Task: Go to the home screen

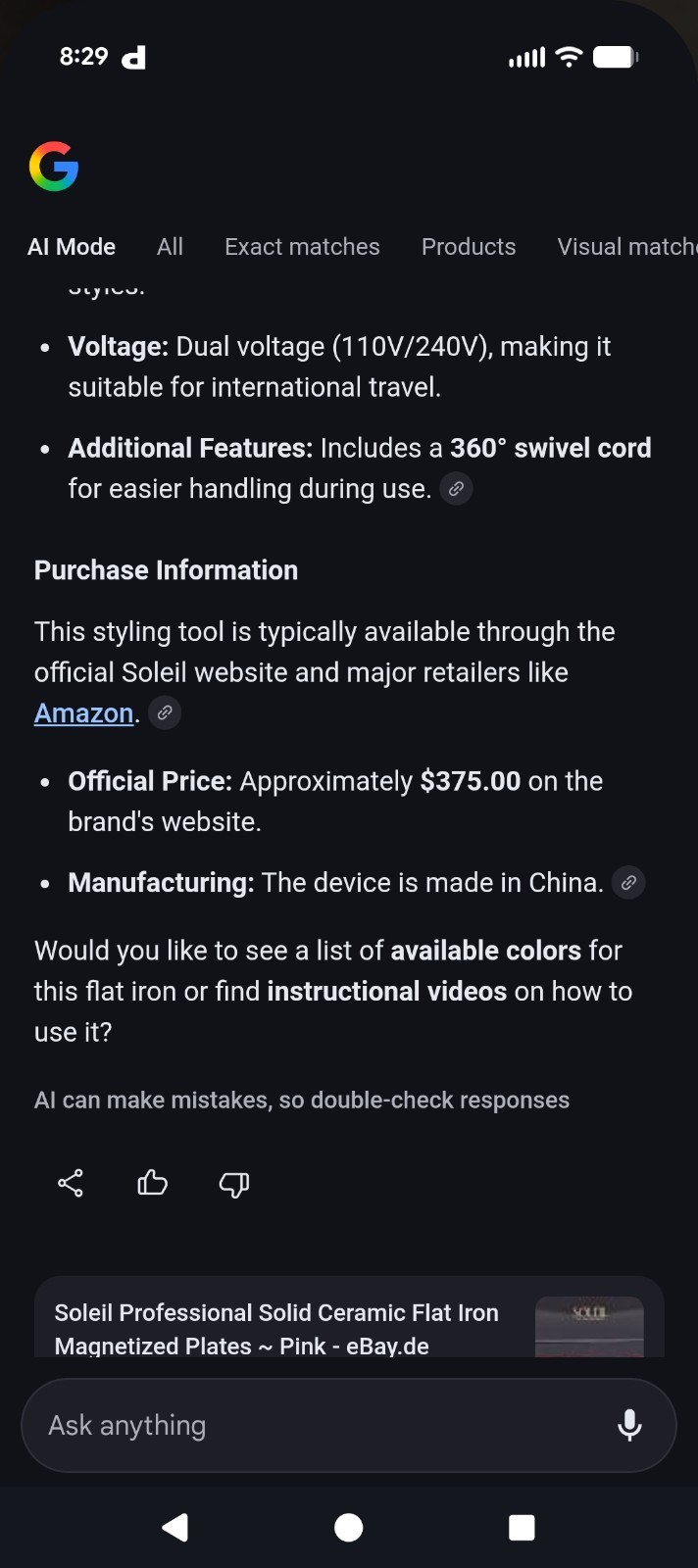Action: (348, 1527)
